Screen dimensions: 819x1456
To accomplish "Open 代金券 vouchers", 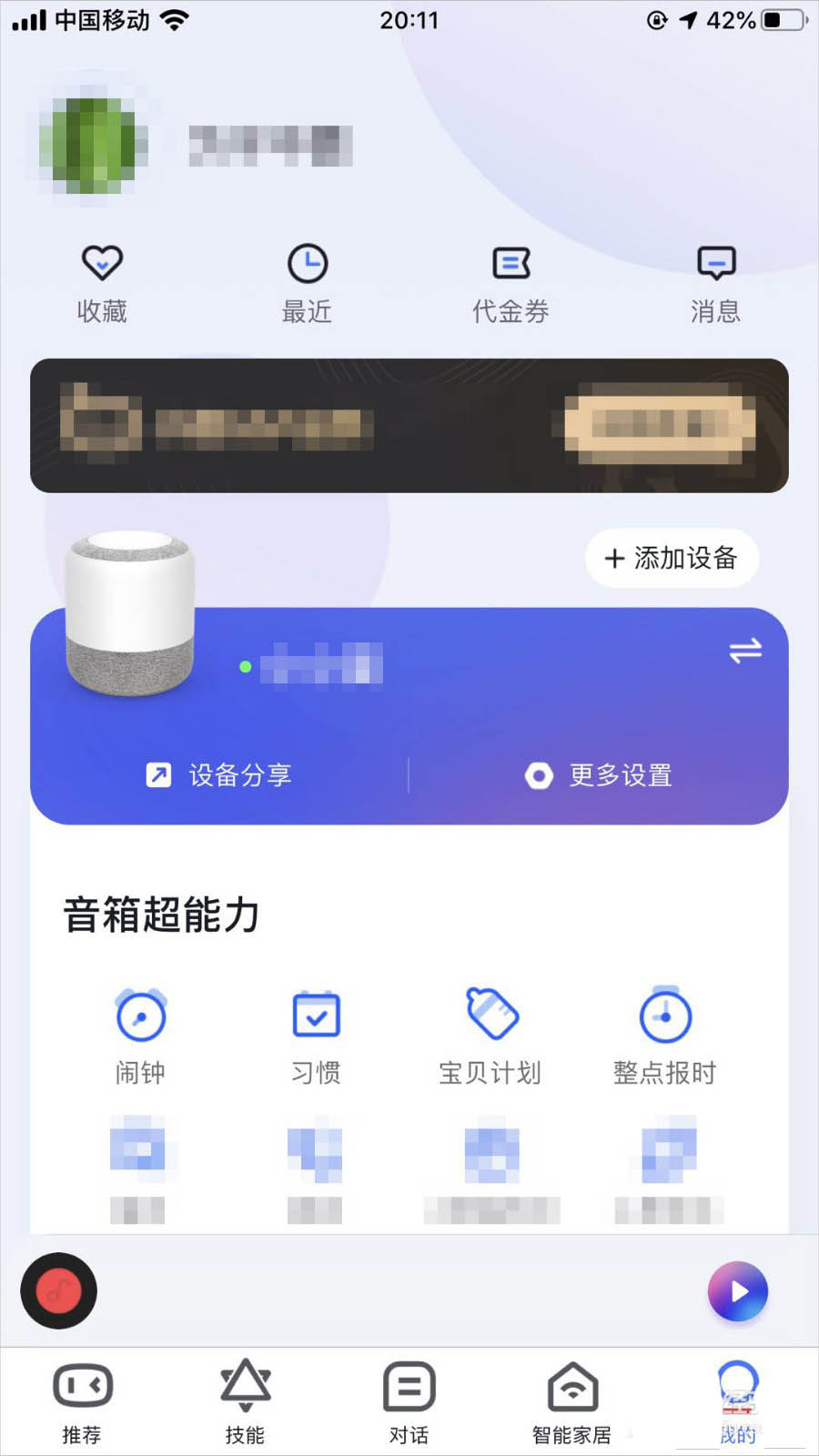I will (x=511, y=284).
